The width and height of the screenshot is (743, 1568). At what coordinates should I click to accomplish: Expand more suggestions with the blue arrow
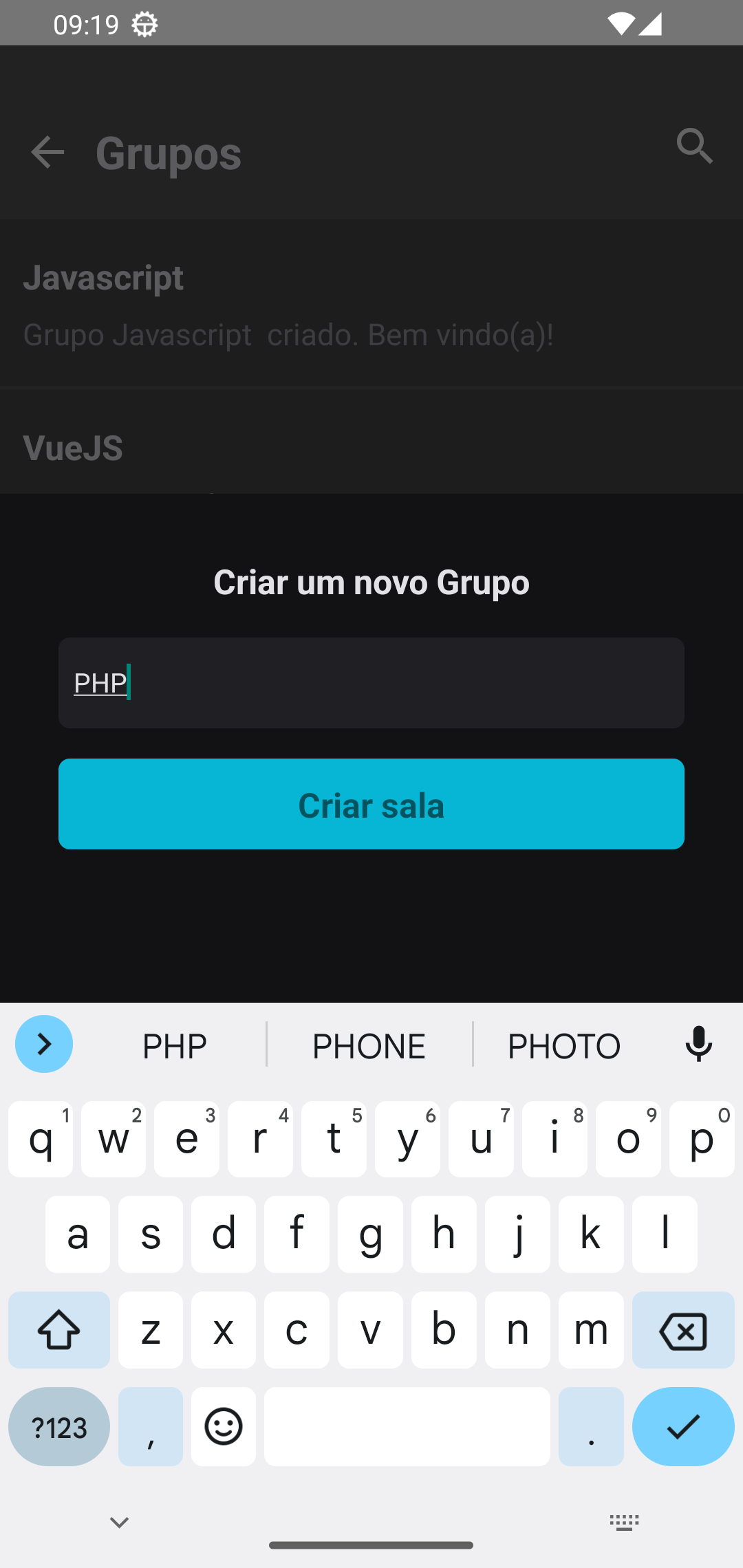click(43, 1043)
